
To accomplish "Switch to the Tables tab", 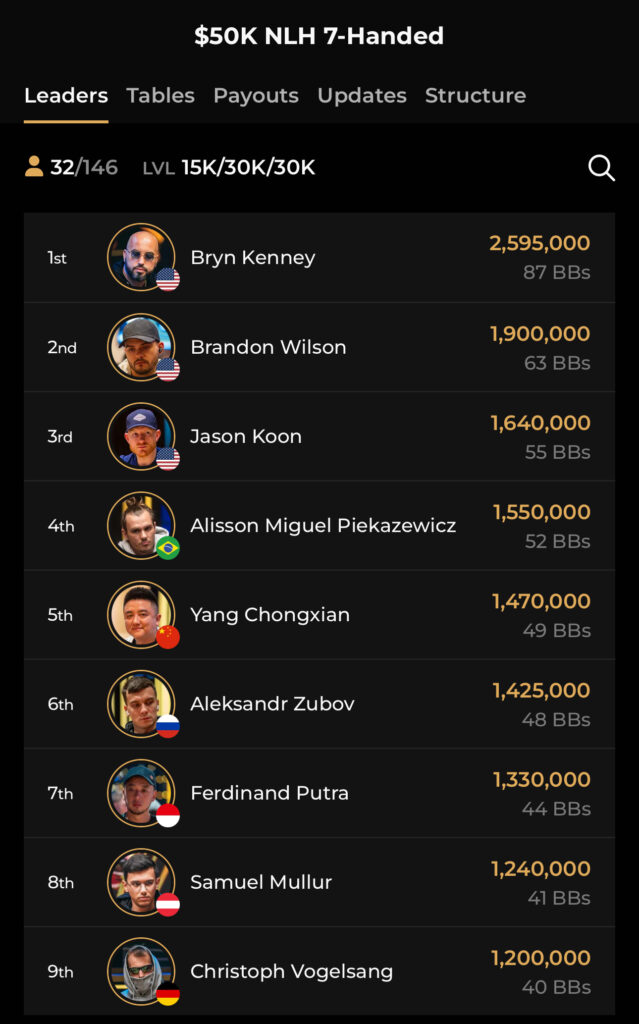I will [x=160, y=96].
